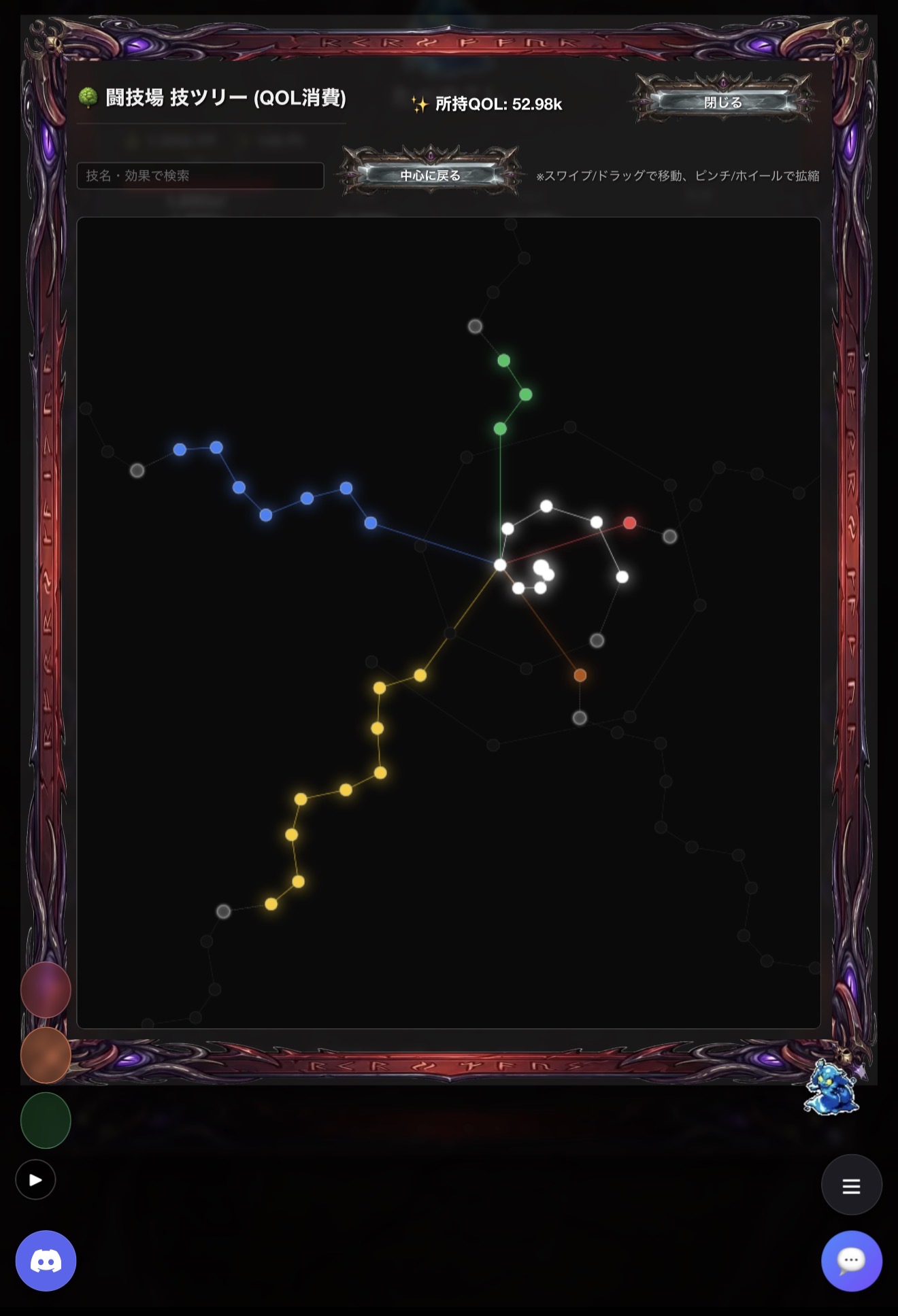Select the orange skill node
The height and width of the screenshot is (1316, 898).
point(580,675)
